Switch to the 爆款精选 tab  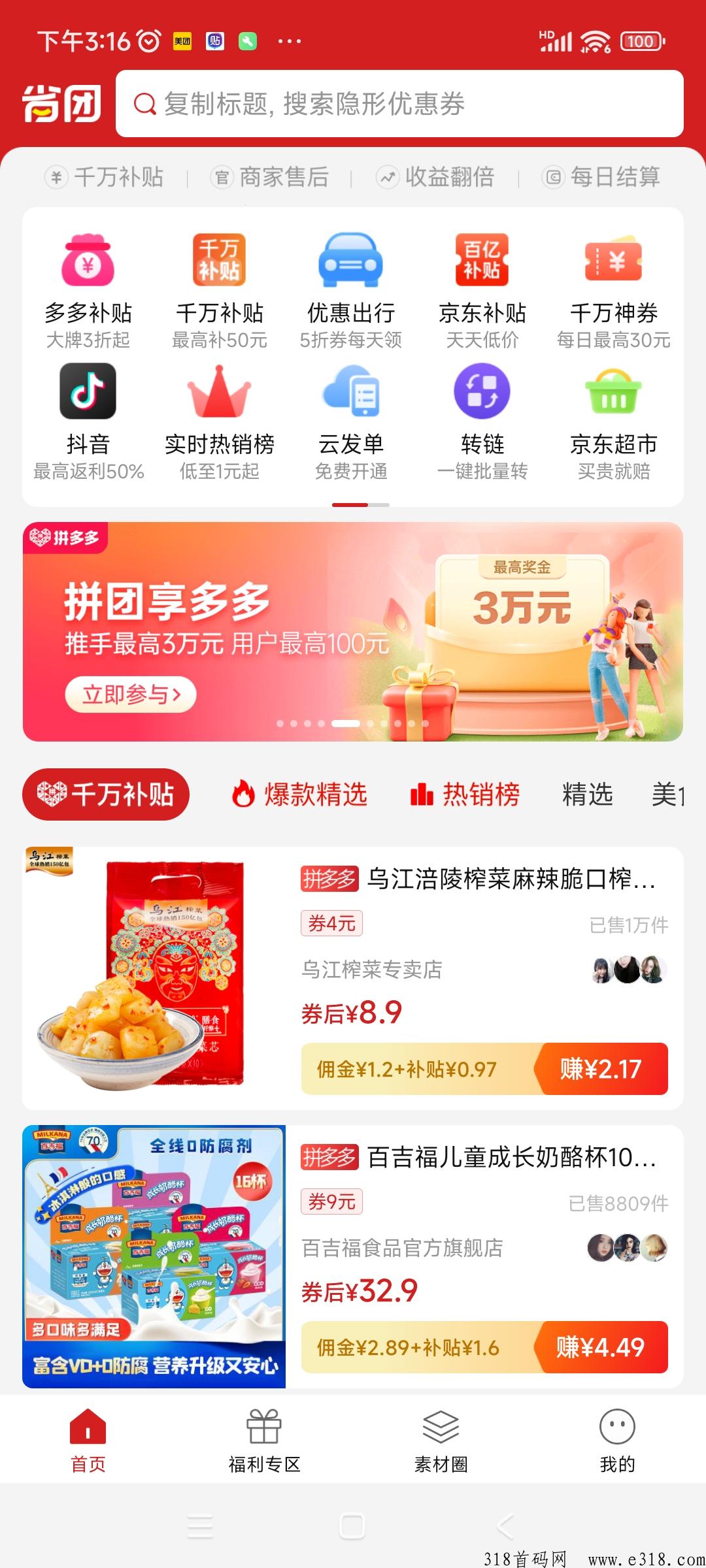tap(299, 794)
